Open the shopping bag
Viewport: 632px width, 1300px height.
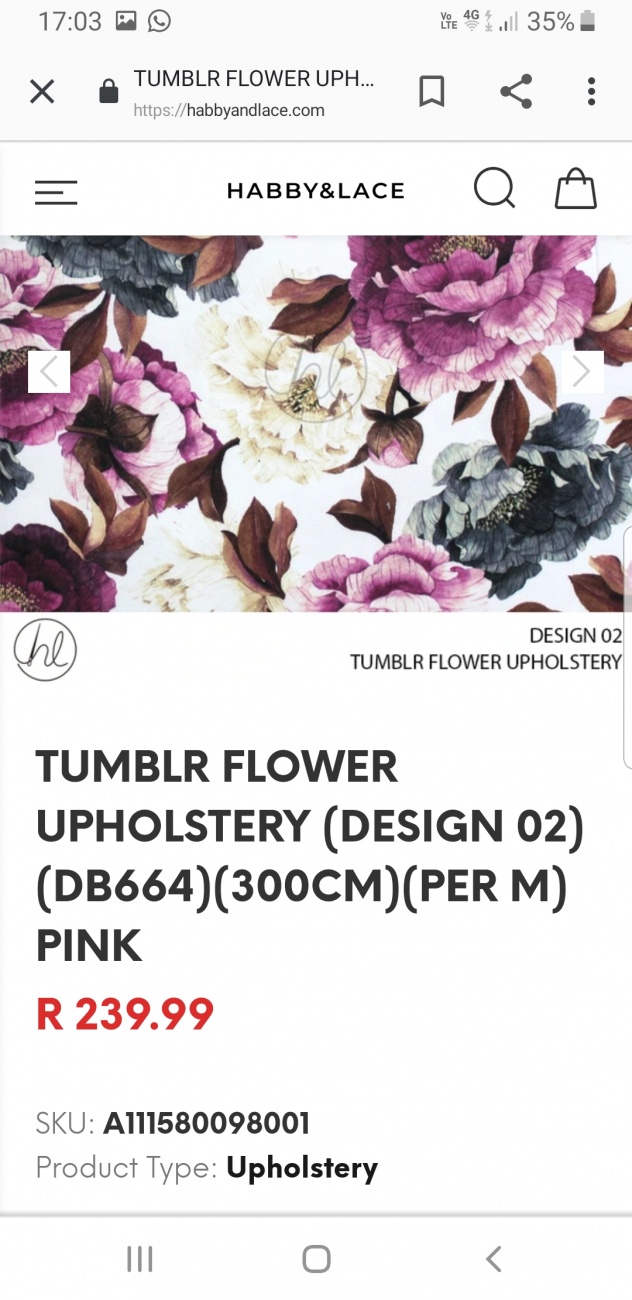575,188
